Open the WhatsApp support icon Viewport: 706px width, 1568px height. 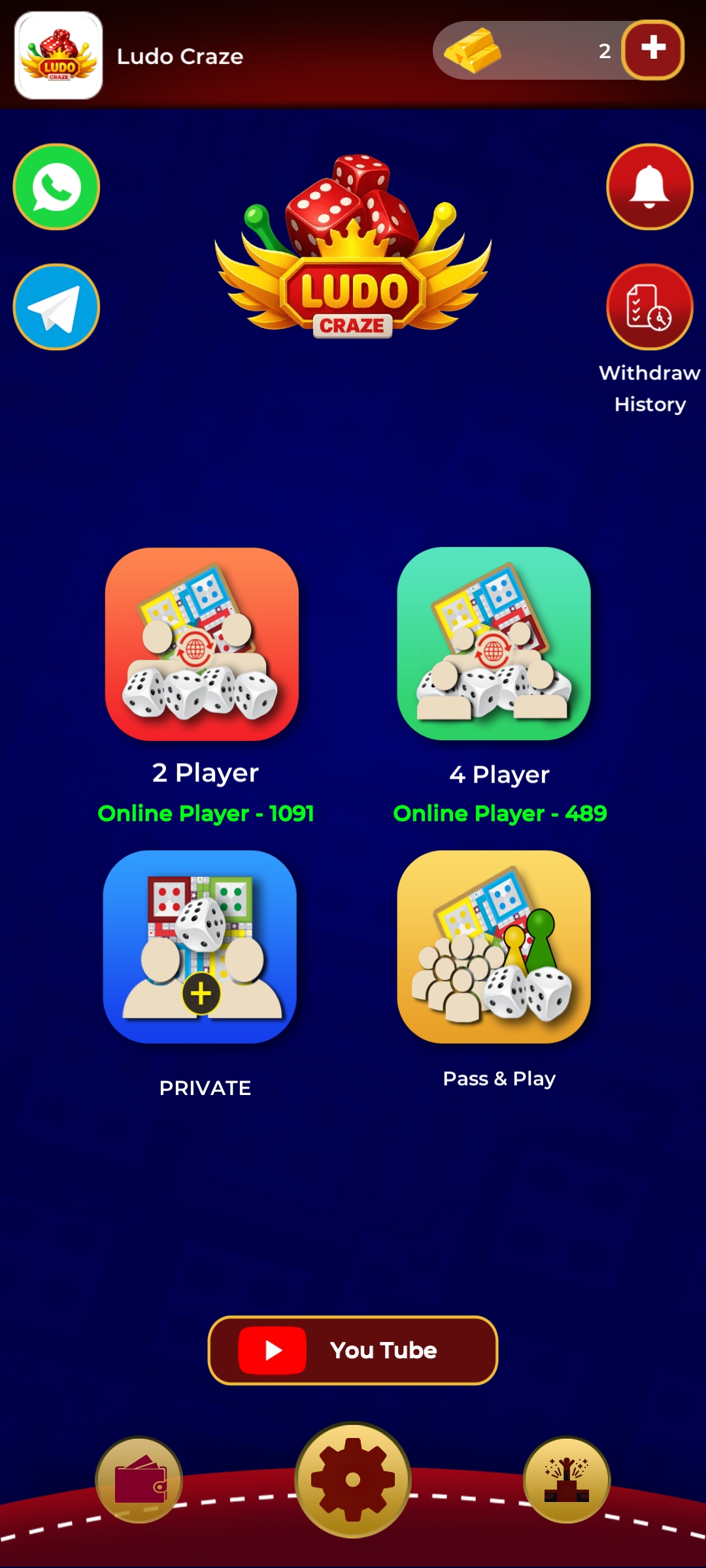56,187
